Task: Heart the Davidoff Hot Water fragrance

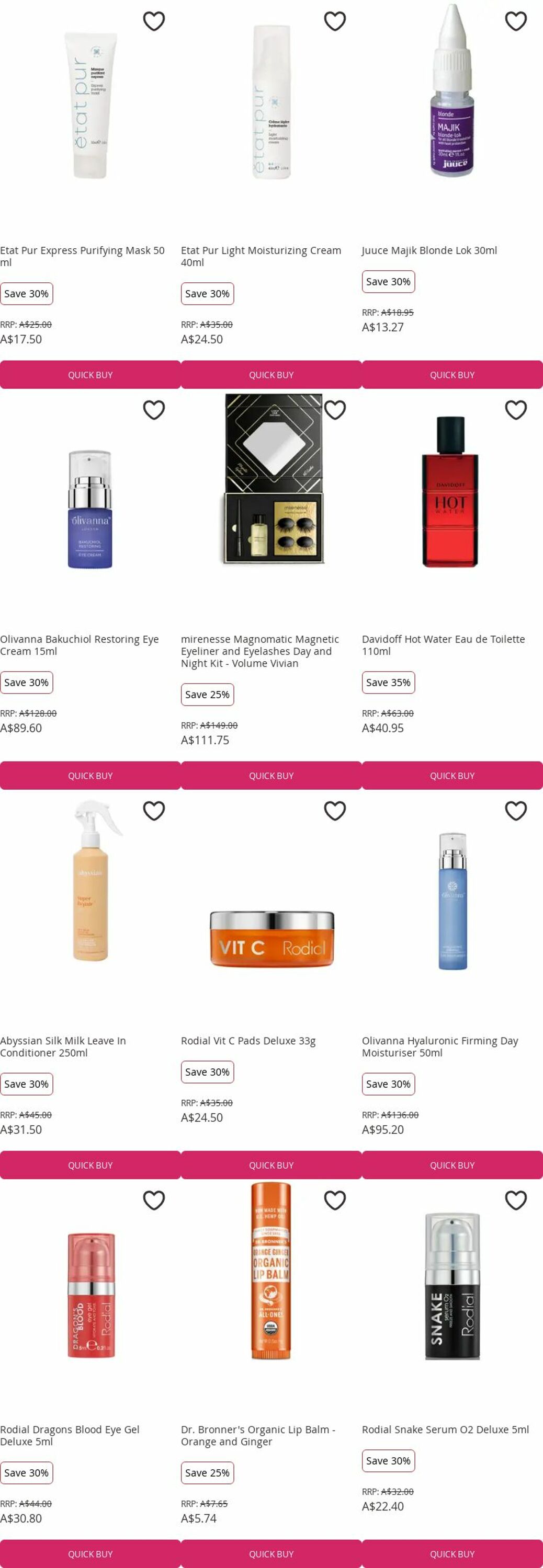Action: tap(516, 410)
